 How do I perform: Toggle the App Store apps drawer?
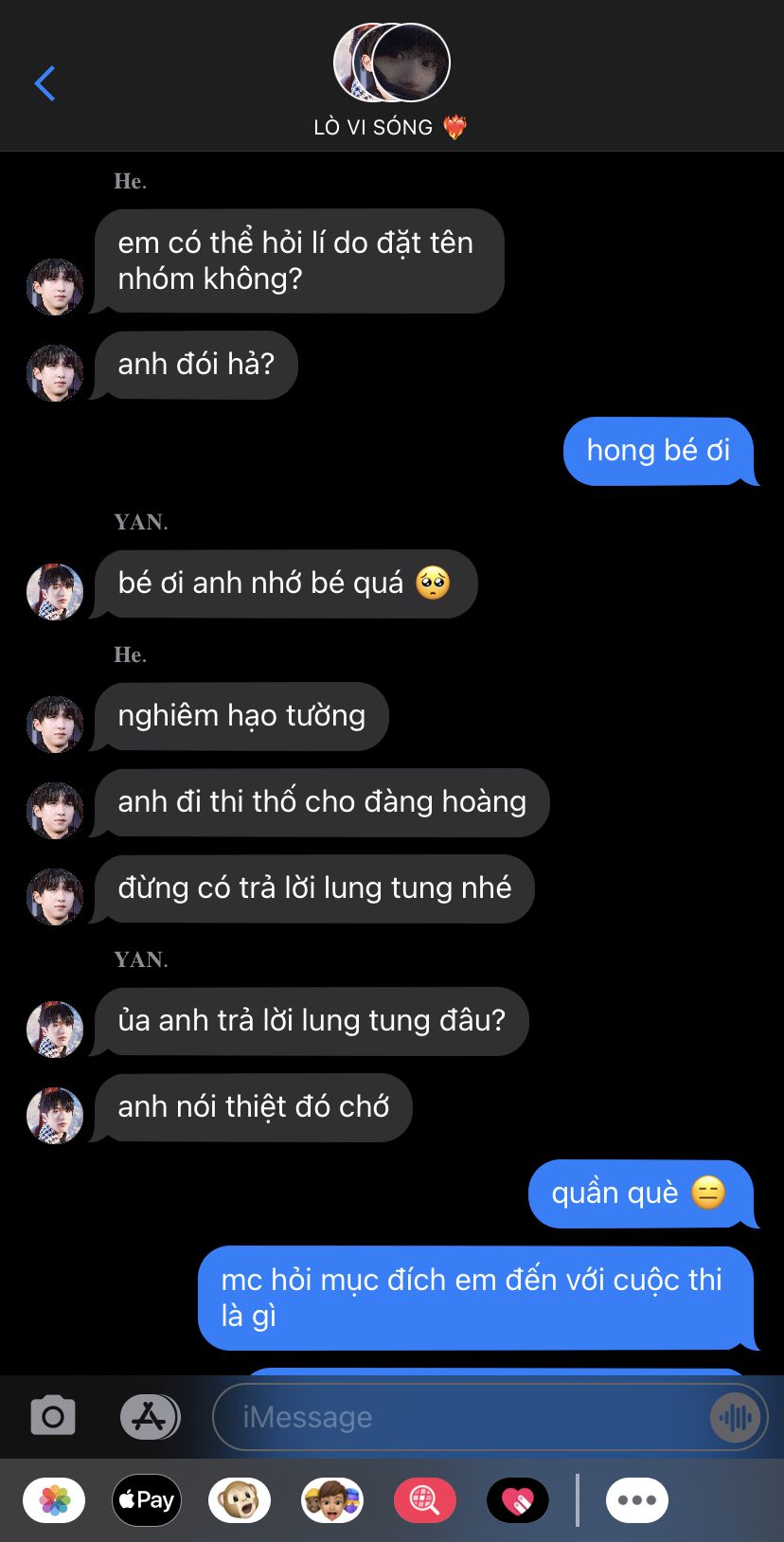pos(150,1417)
